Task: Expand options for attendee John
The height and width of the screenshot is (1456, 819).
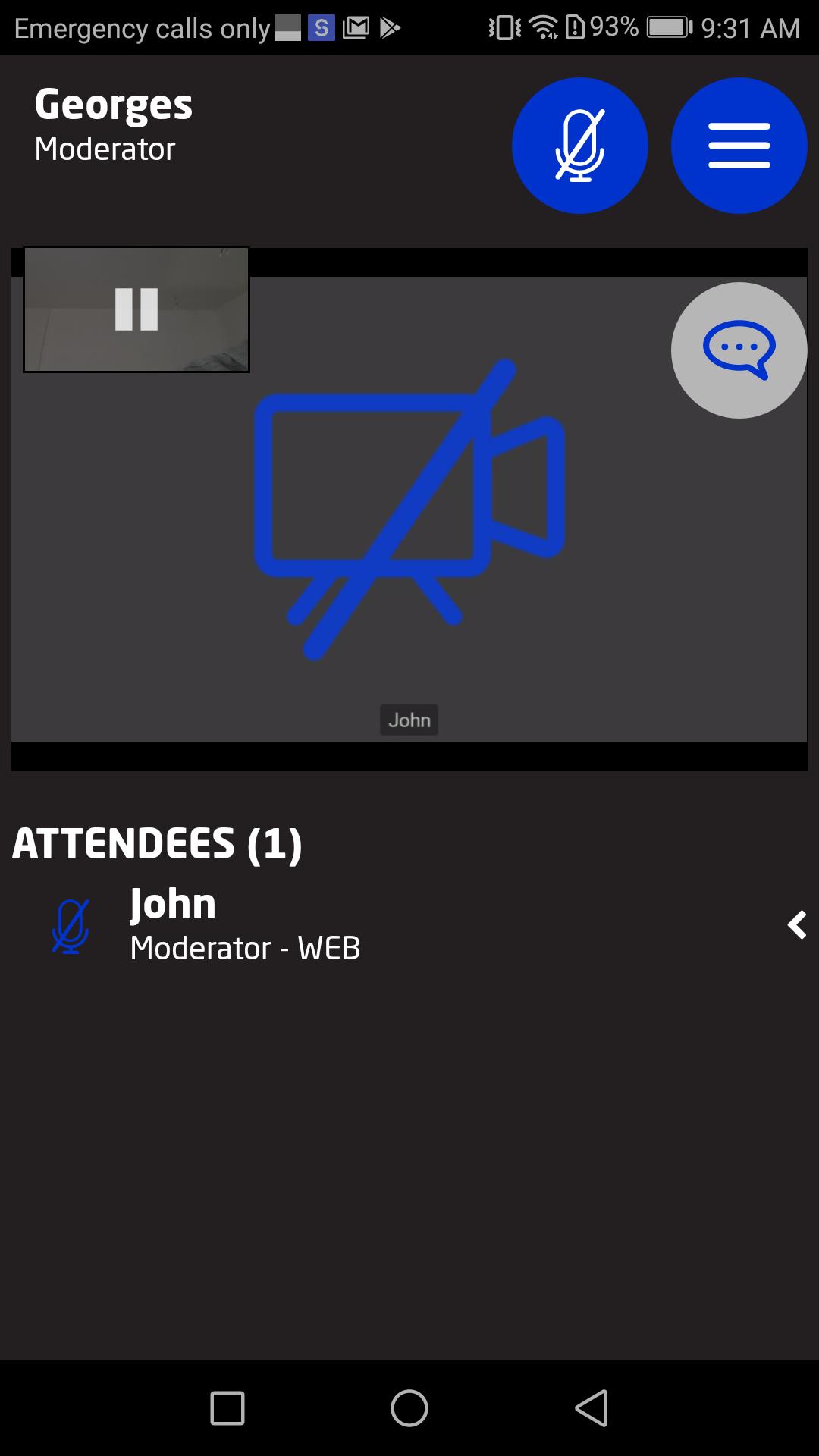Action: coord(796,925)
